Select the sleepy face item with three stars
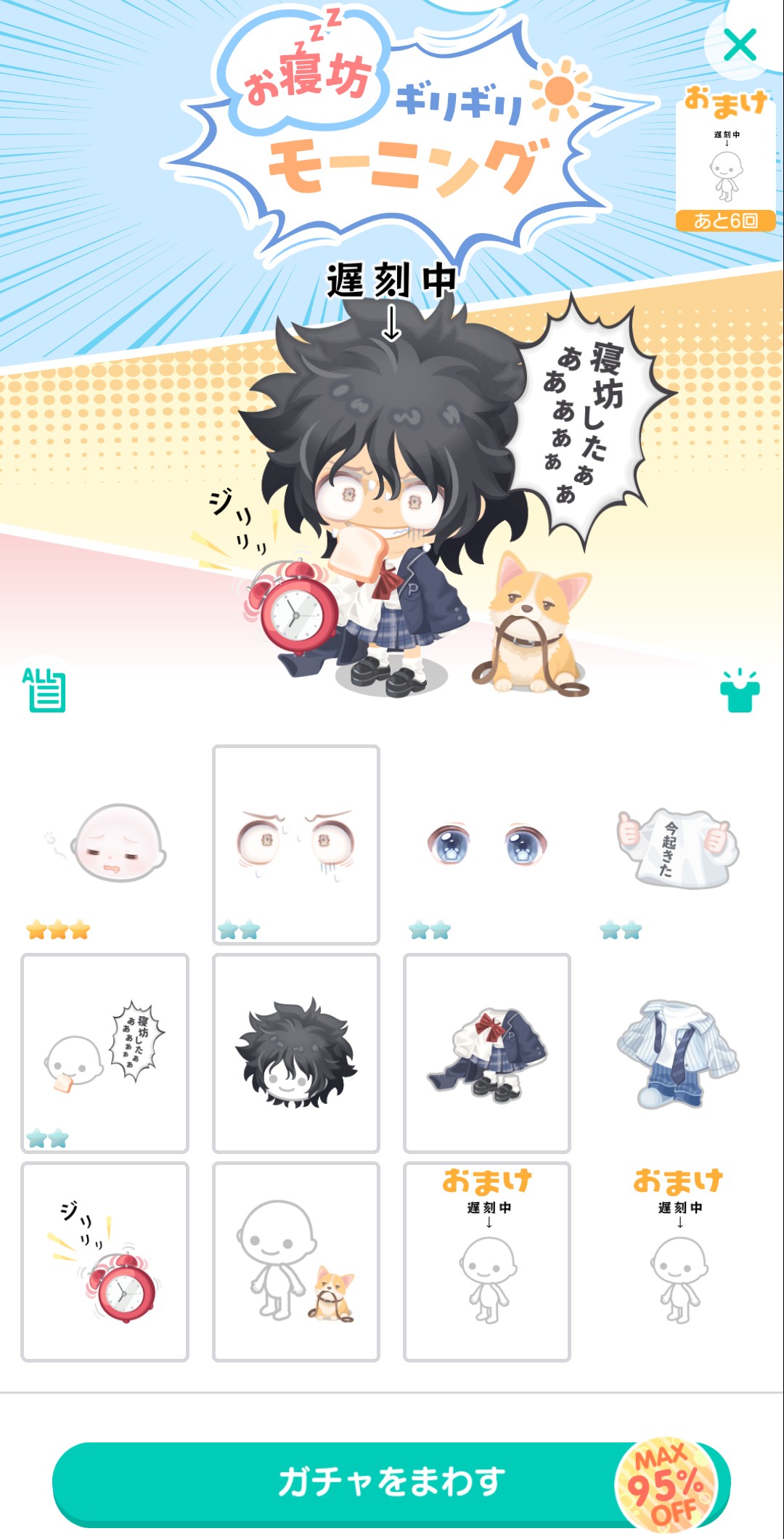This screenshot has height=1539, width=784. (x=105, y=845)
